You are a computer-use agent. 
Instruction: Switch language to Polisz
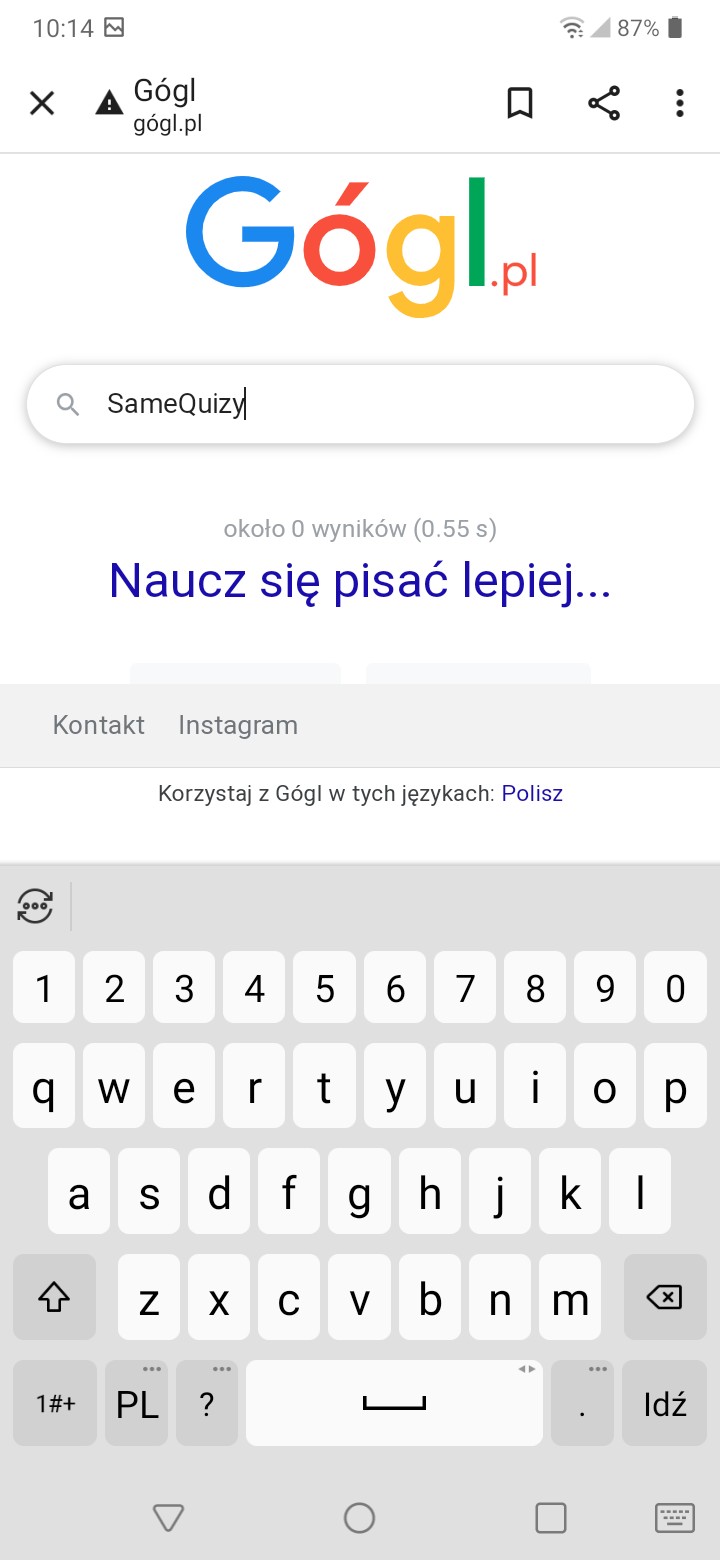point(532,794)
